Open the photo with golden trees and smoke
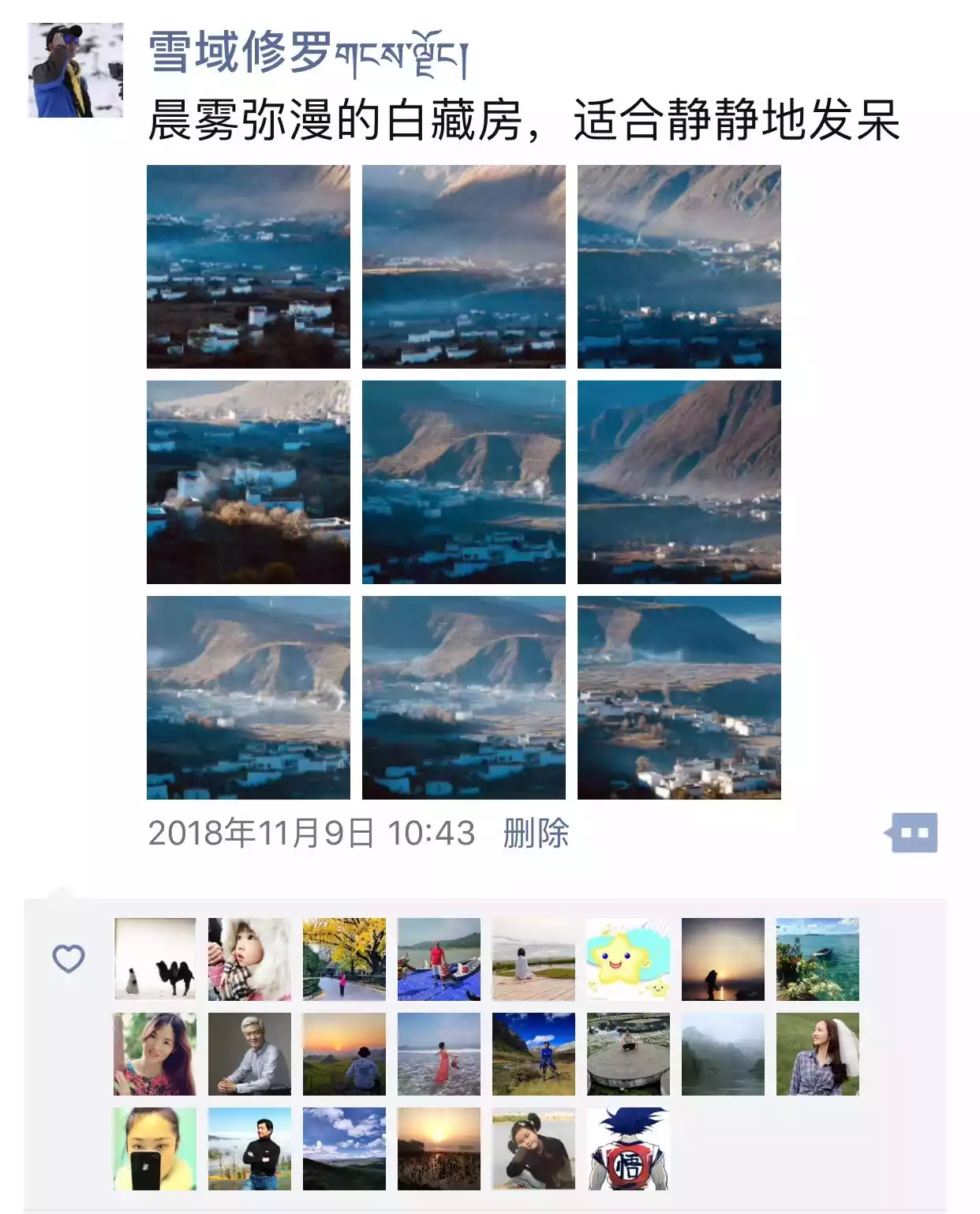 pyautogui.click(x=249, y=482)
